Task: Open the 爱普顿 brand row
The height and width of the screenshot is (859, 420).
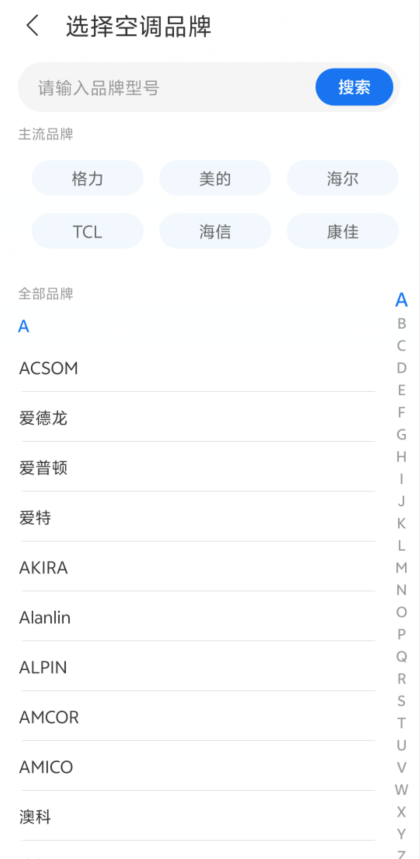Action: (197, 468)
